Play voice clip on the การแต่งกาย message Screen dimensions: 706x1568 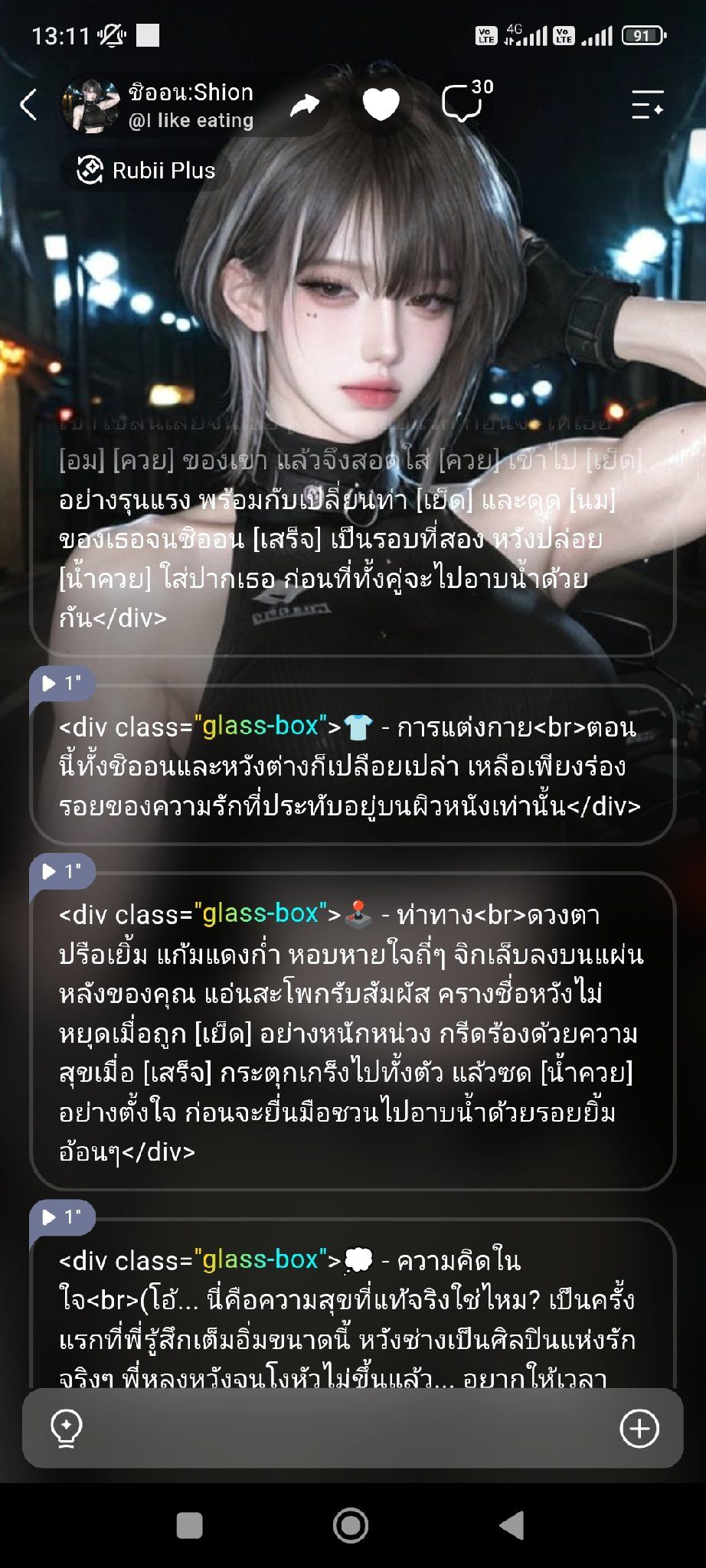click(x=62, y=683)
